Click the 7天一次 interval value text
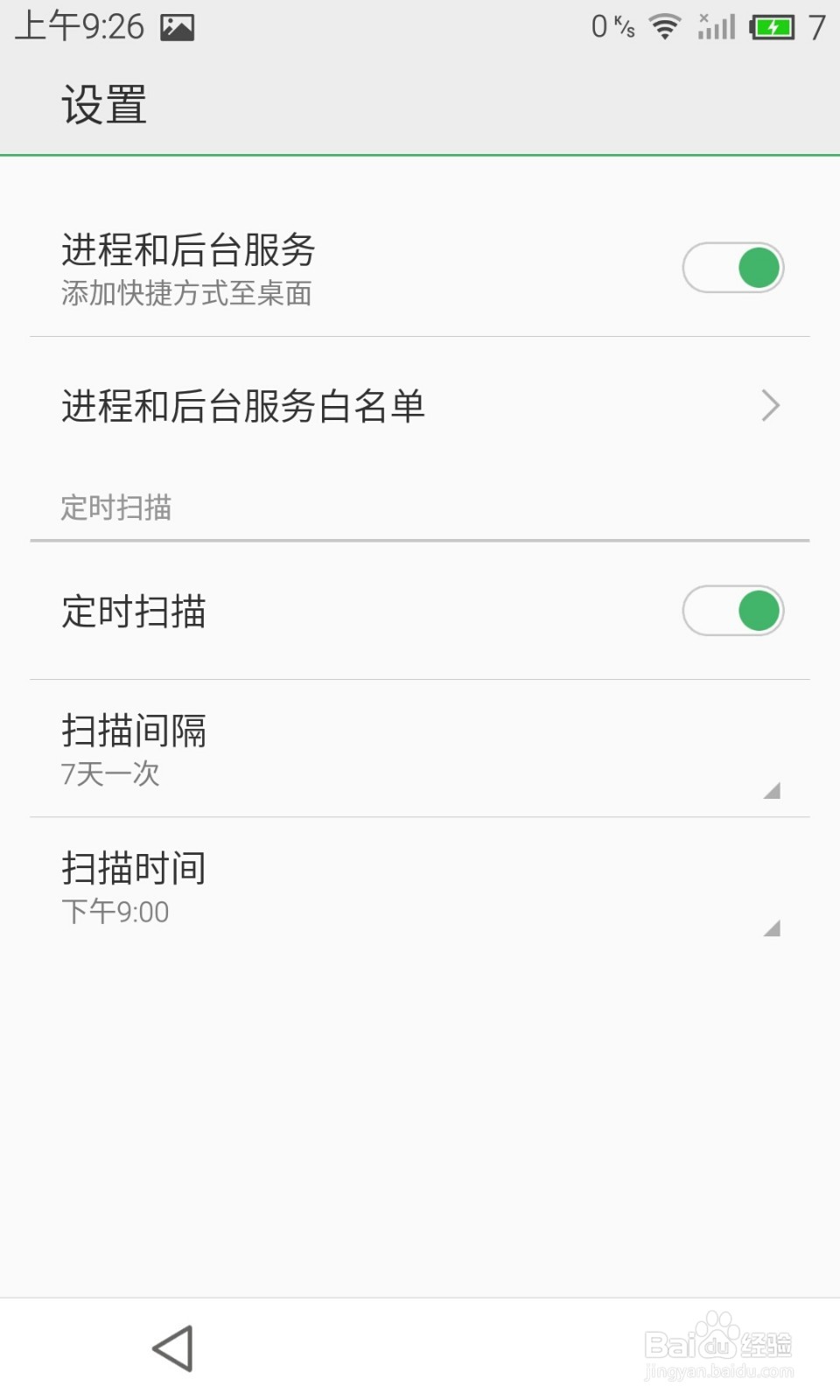This screenshot has height=1400, width=840. (109, 775)
